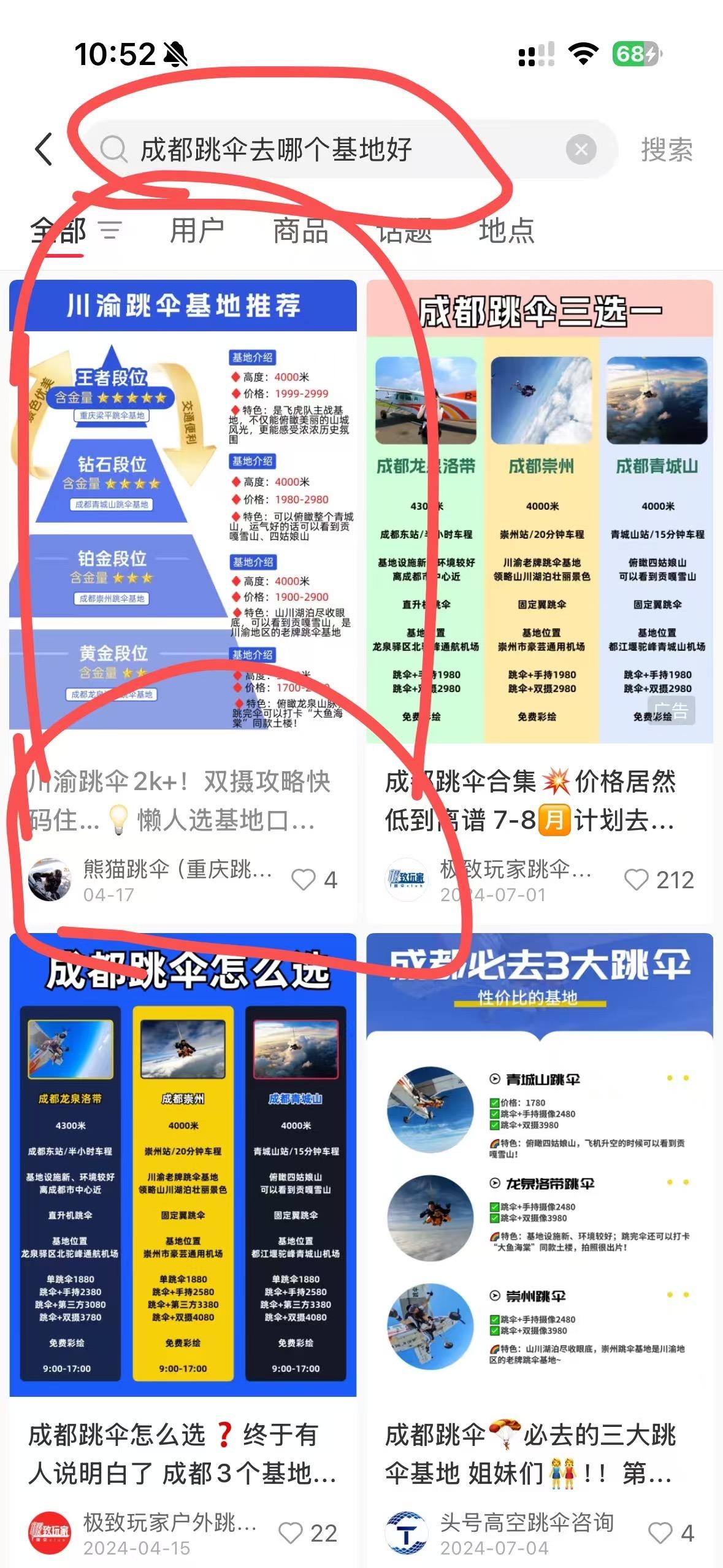Image resolution: width=723 pixels, height=1568 pixels.
Task: Like the post by 熊猫跳伞
Action: point(304,880)
